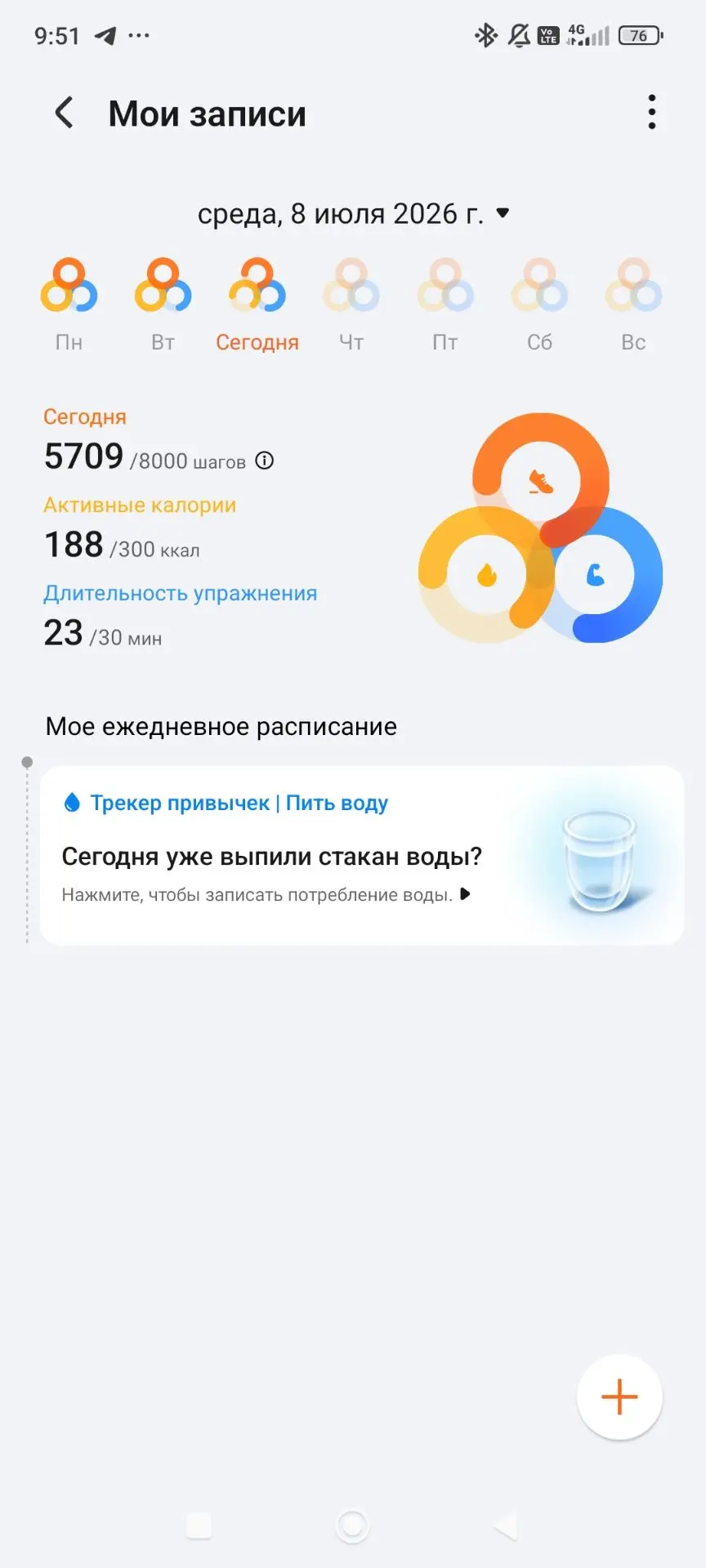Tap the system back button

pos(506,1525)
